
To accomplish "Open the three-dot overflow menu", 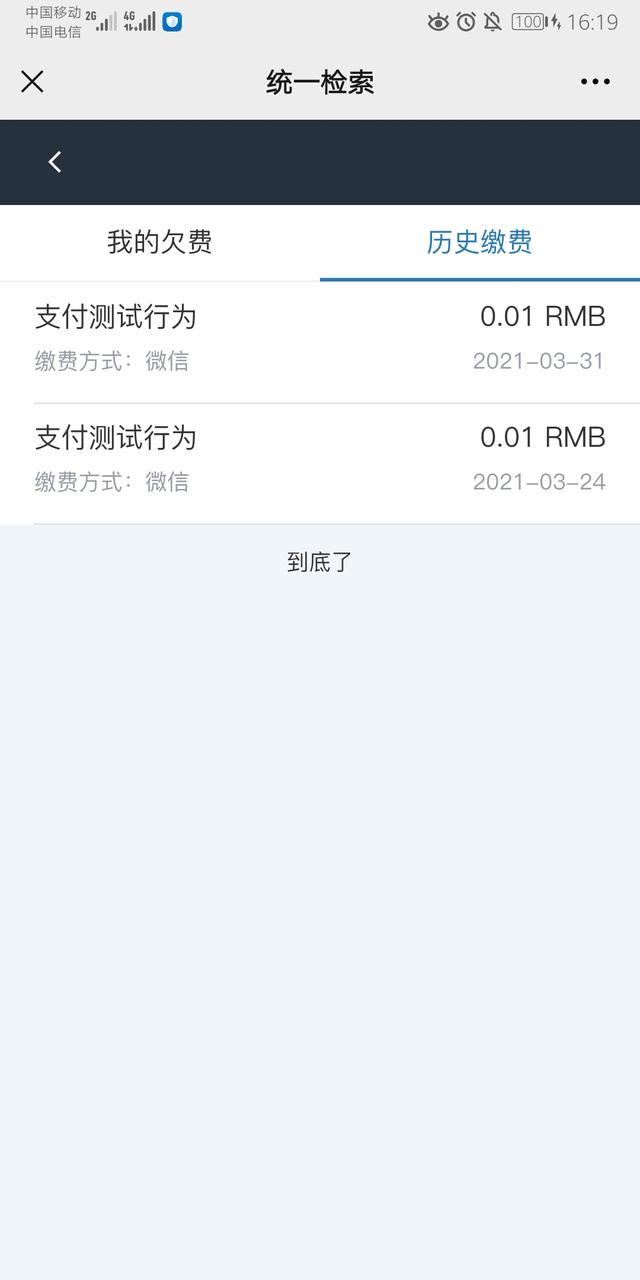I will pyautogui.click(x=595, y=82).
